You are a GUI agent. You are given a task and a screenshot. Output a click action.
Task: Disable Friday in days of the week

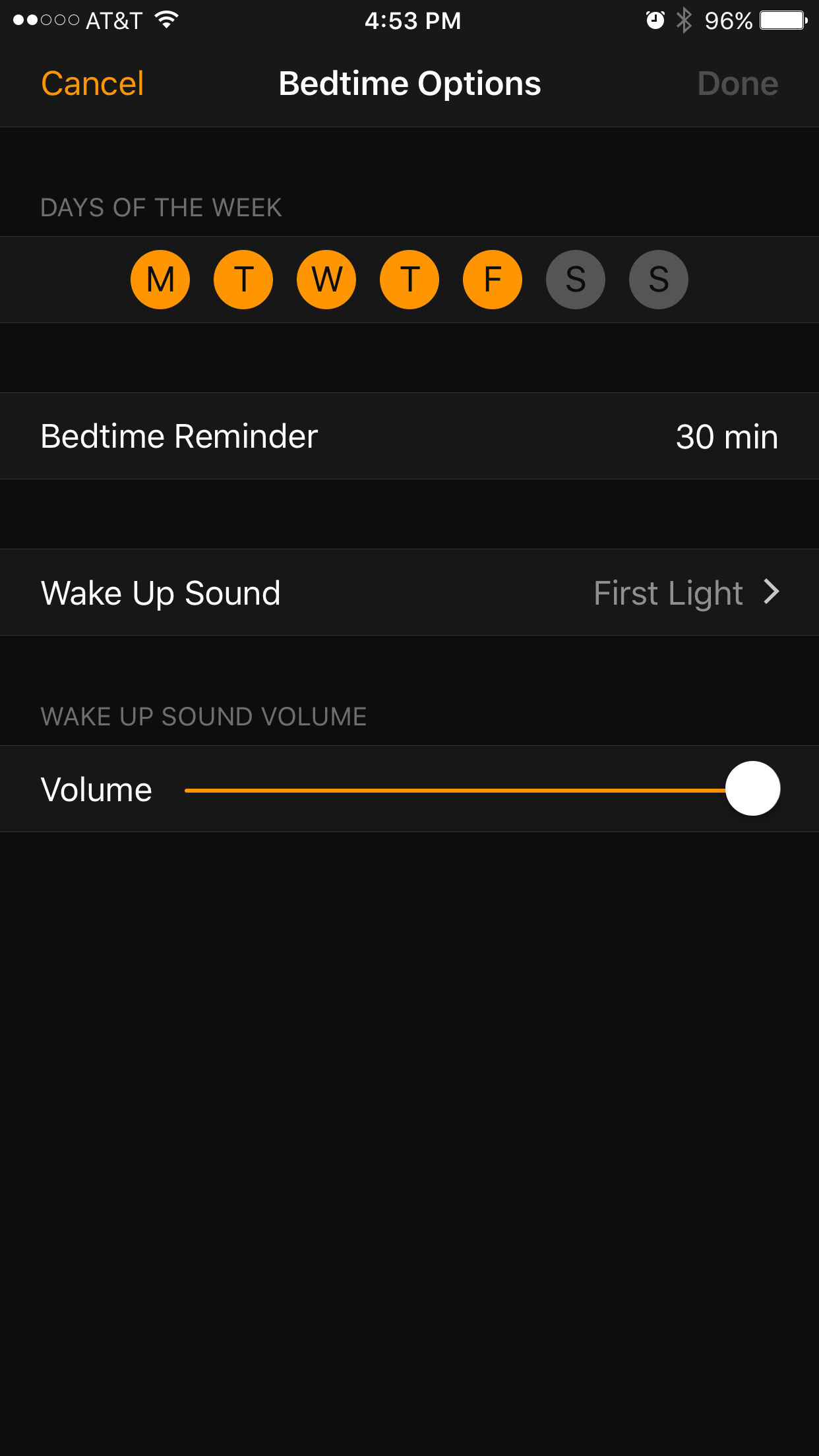point(493,280)
